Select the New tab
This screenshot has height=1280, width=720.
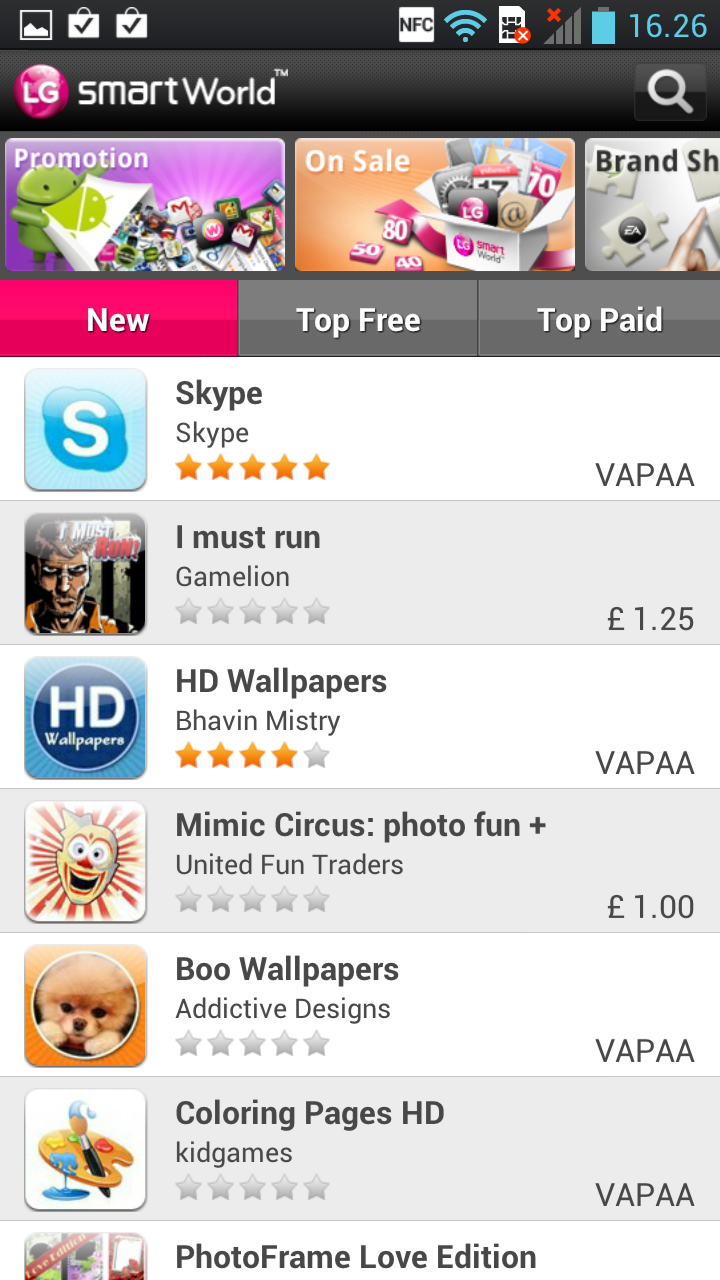coord(118,320)
